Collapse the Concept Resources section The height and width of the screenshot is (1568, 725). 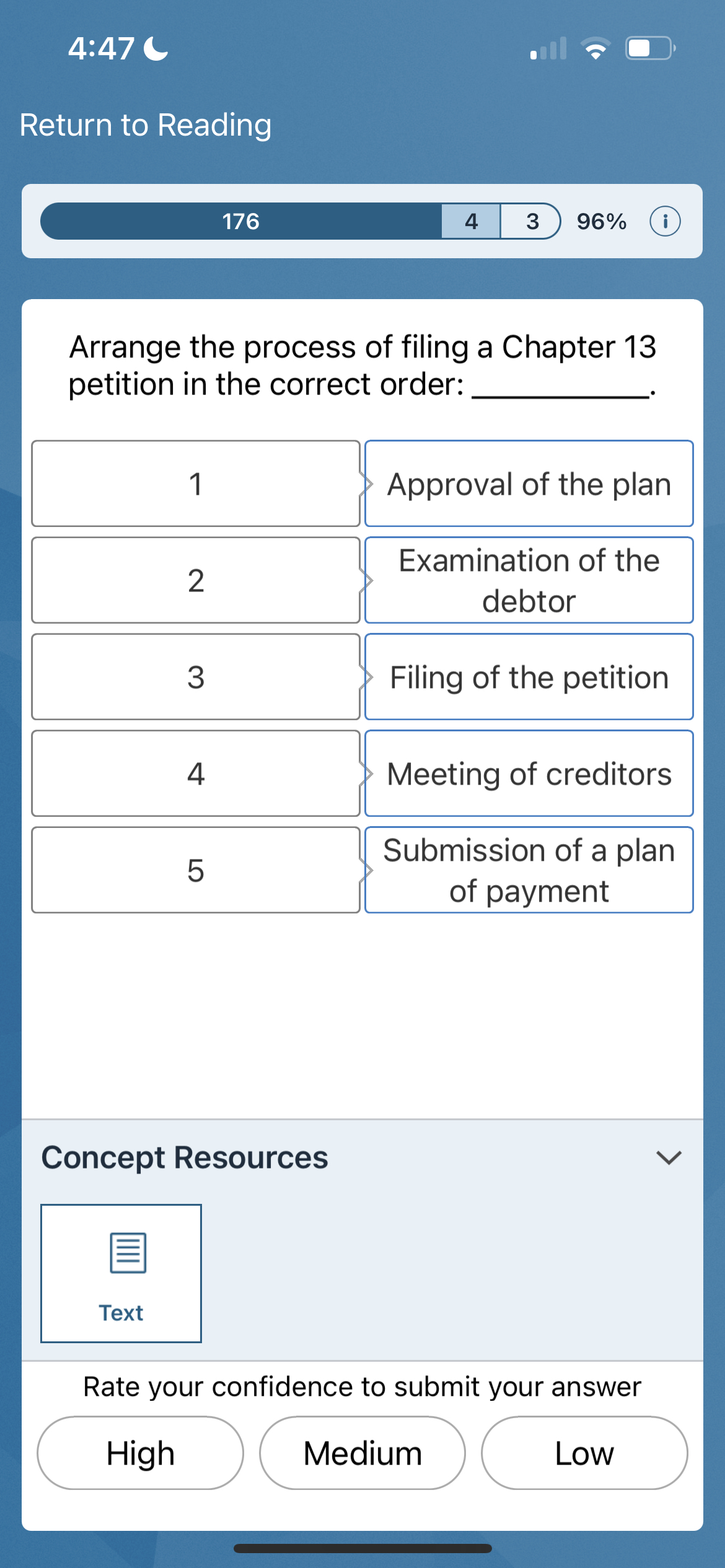(668, 1157)
